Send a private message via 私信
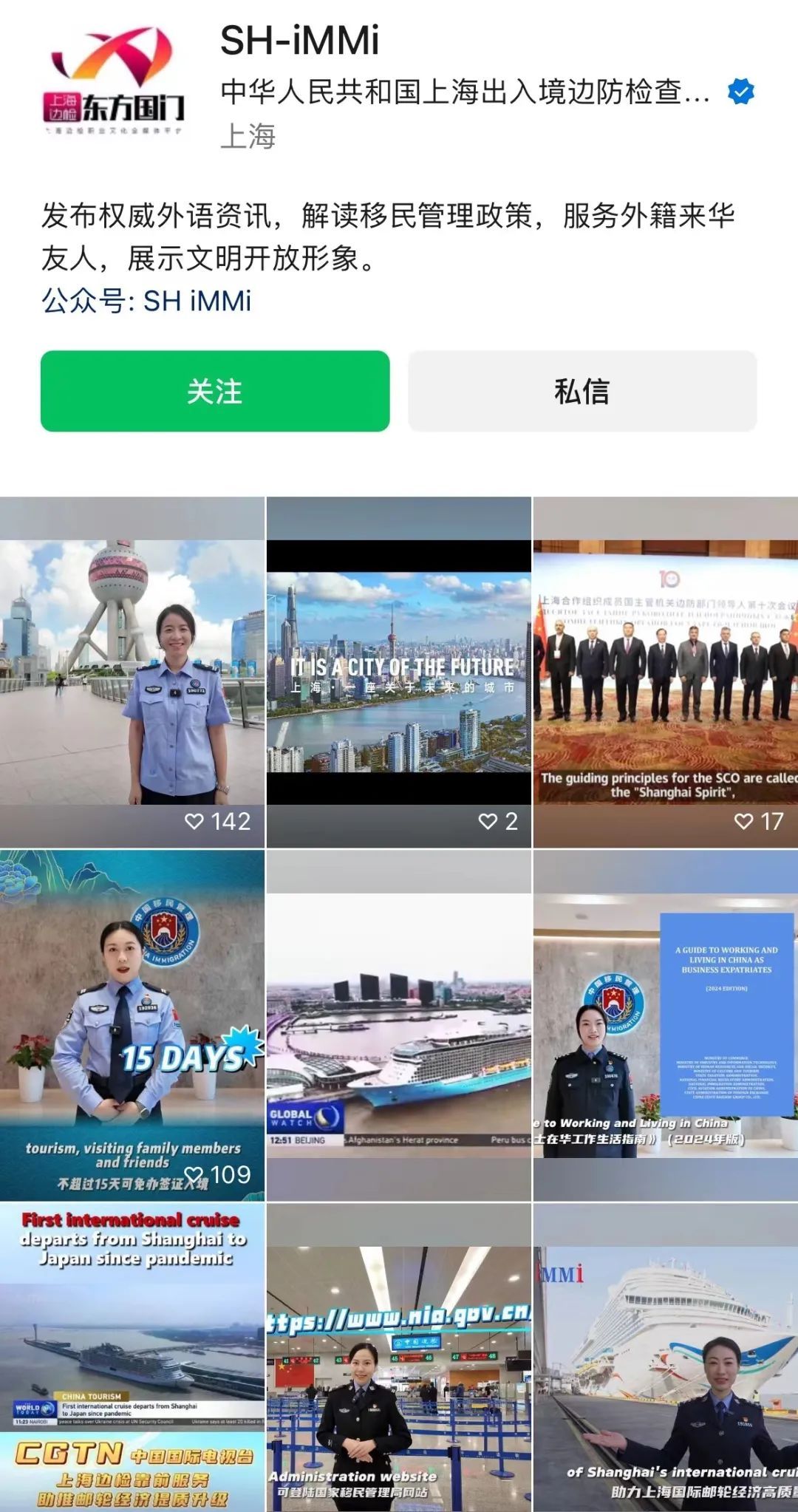 coord(582,391)
